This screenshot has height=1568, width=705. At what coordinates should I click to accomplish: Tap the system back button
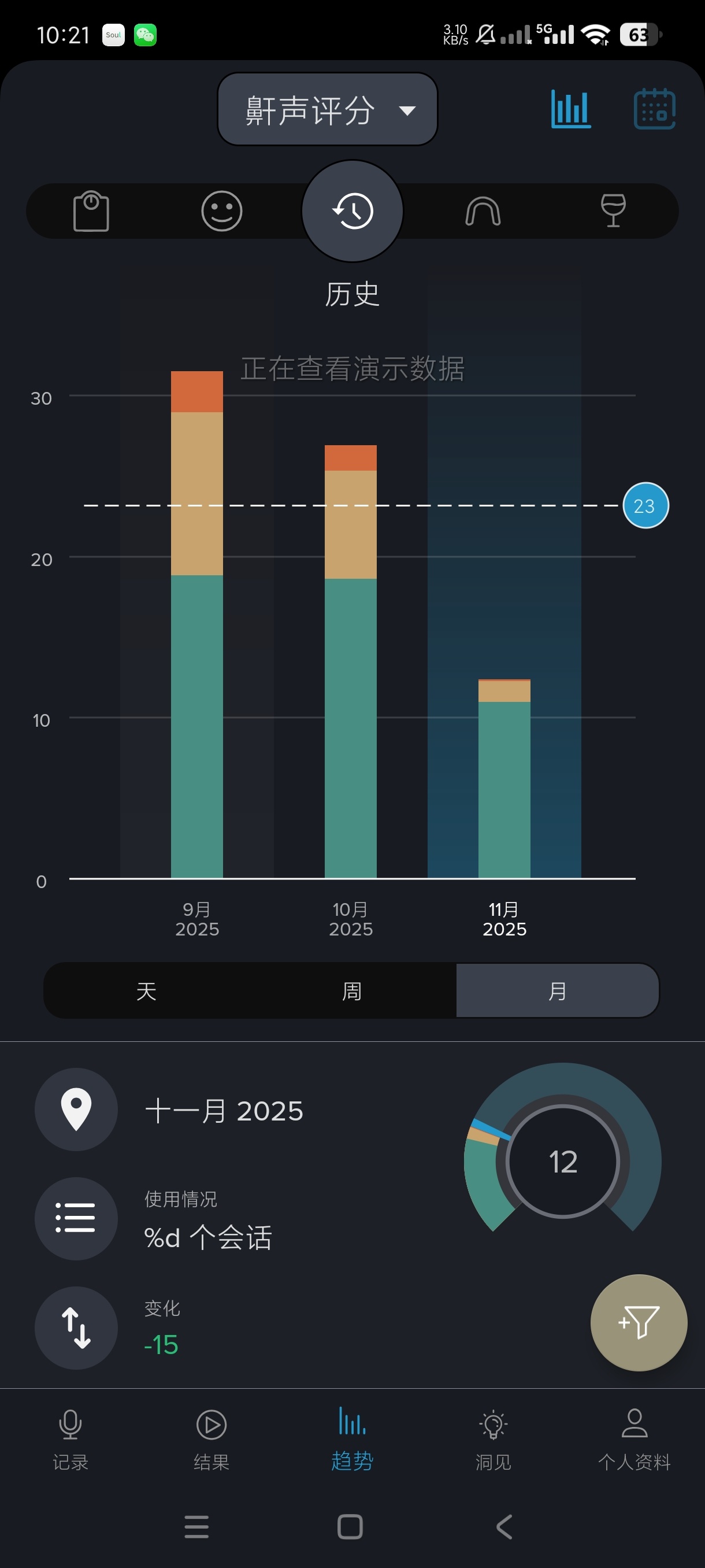pos(504,1526)
